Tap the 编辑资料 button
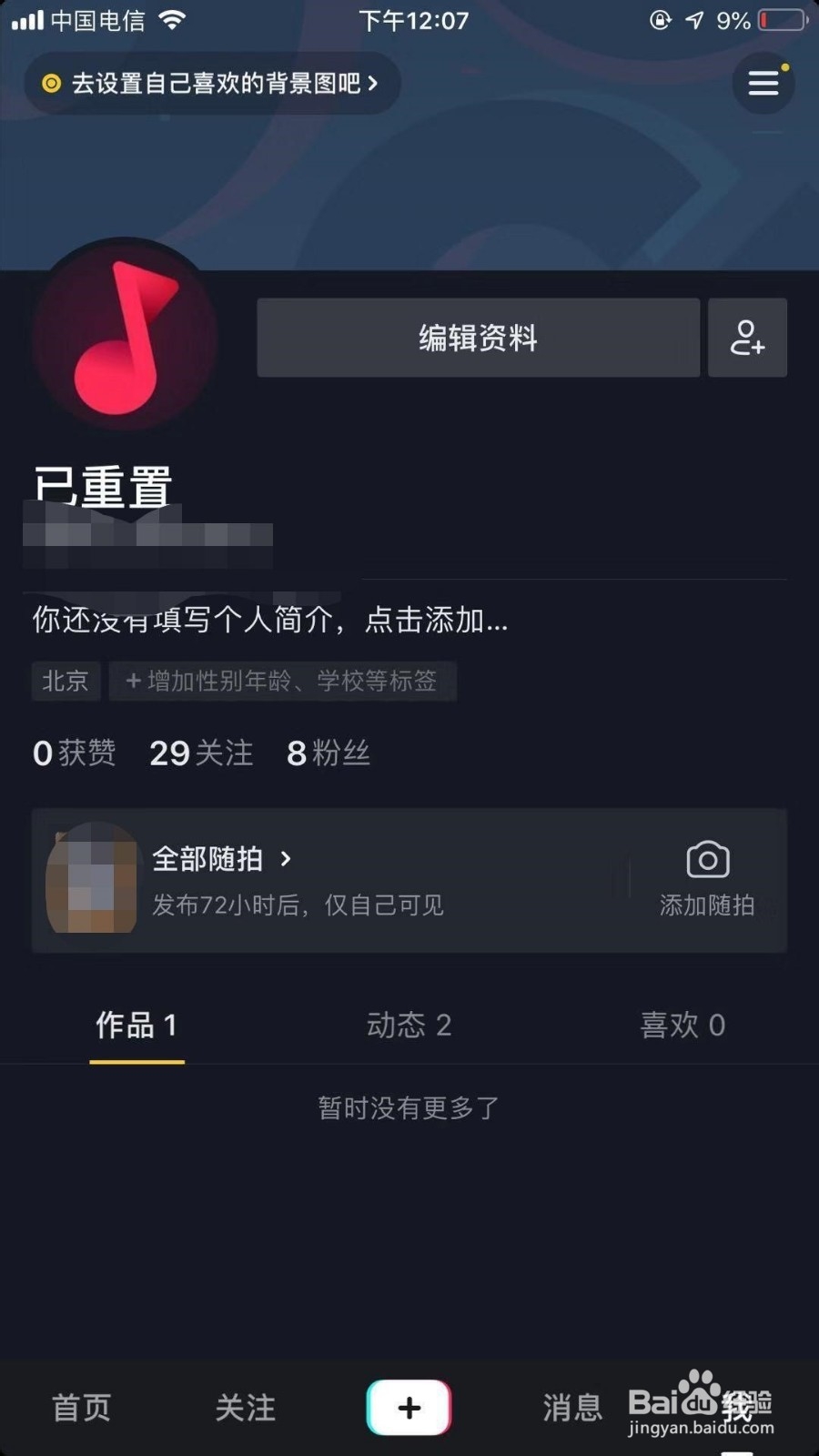The width and height of the screenshot is (819, 1456). [478, 338]
